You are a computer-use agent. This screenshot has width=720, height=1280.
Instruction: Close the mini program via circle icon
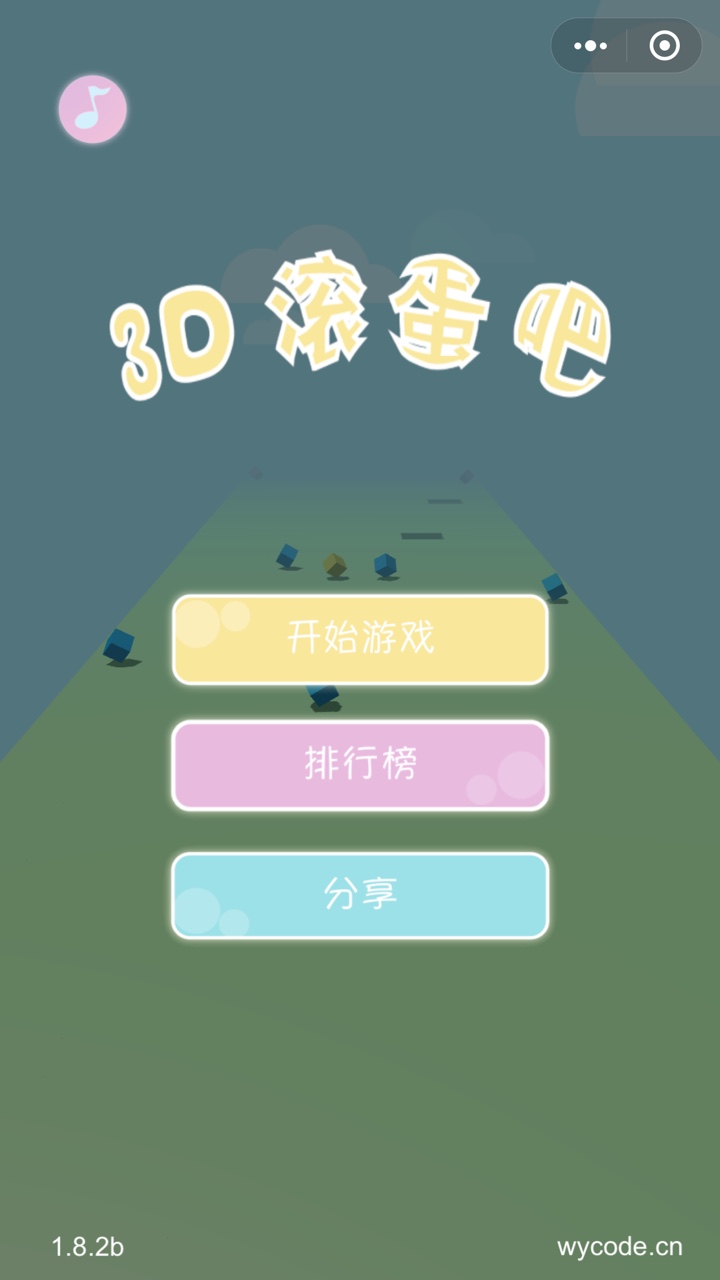pyautogui.click(x=664, y=46)
